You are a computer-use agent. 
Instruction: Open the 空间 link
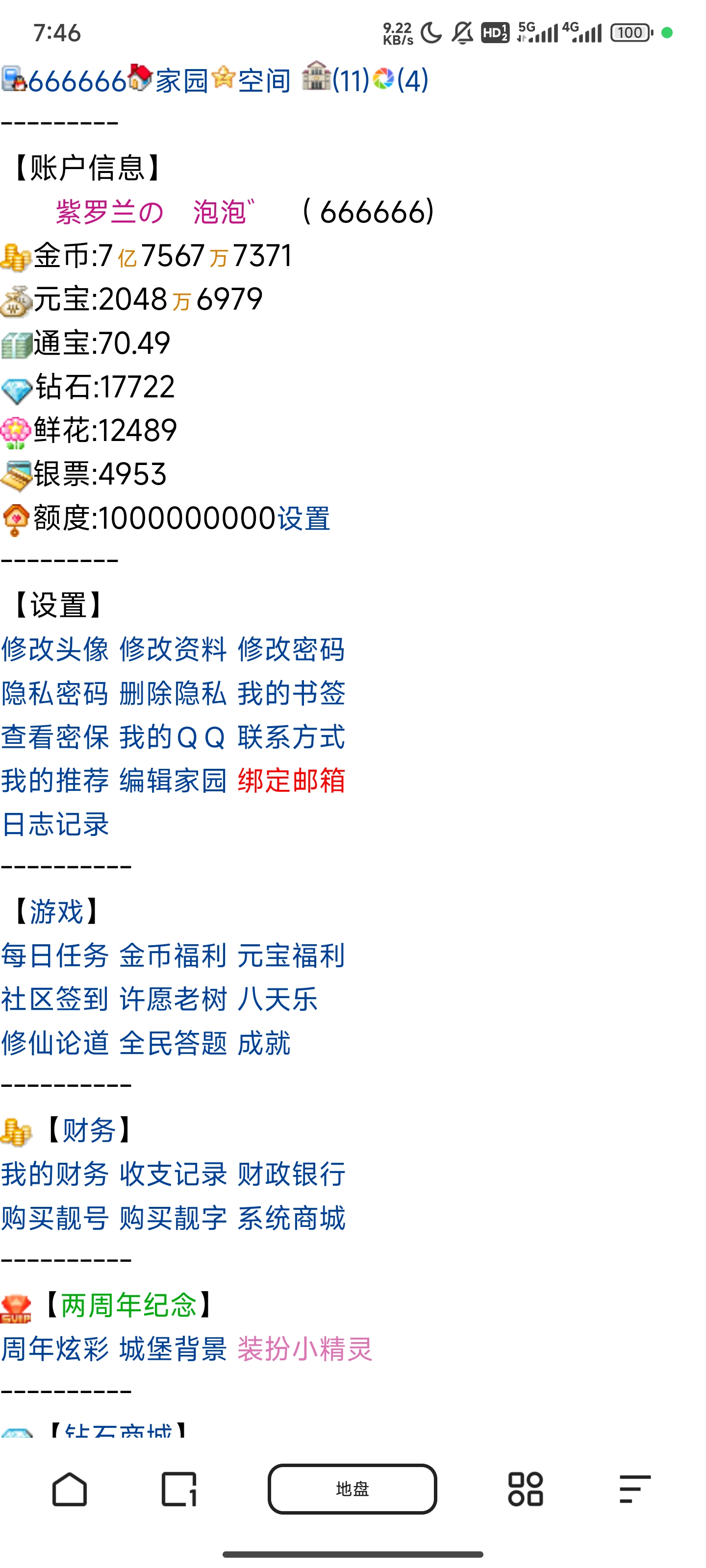(x=263, y=81)
